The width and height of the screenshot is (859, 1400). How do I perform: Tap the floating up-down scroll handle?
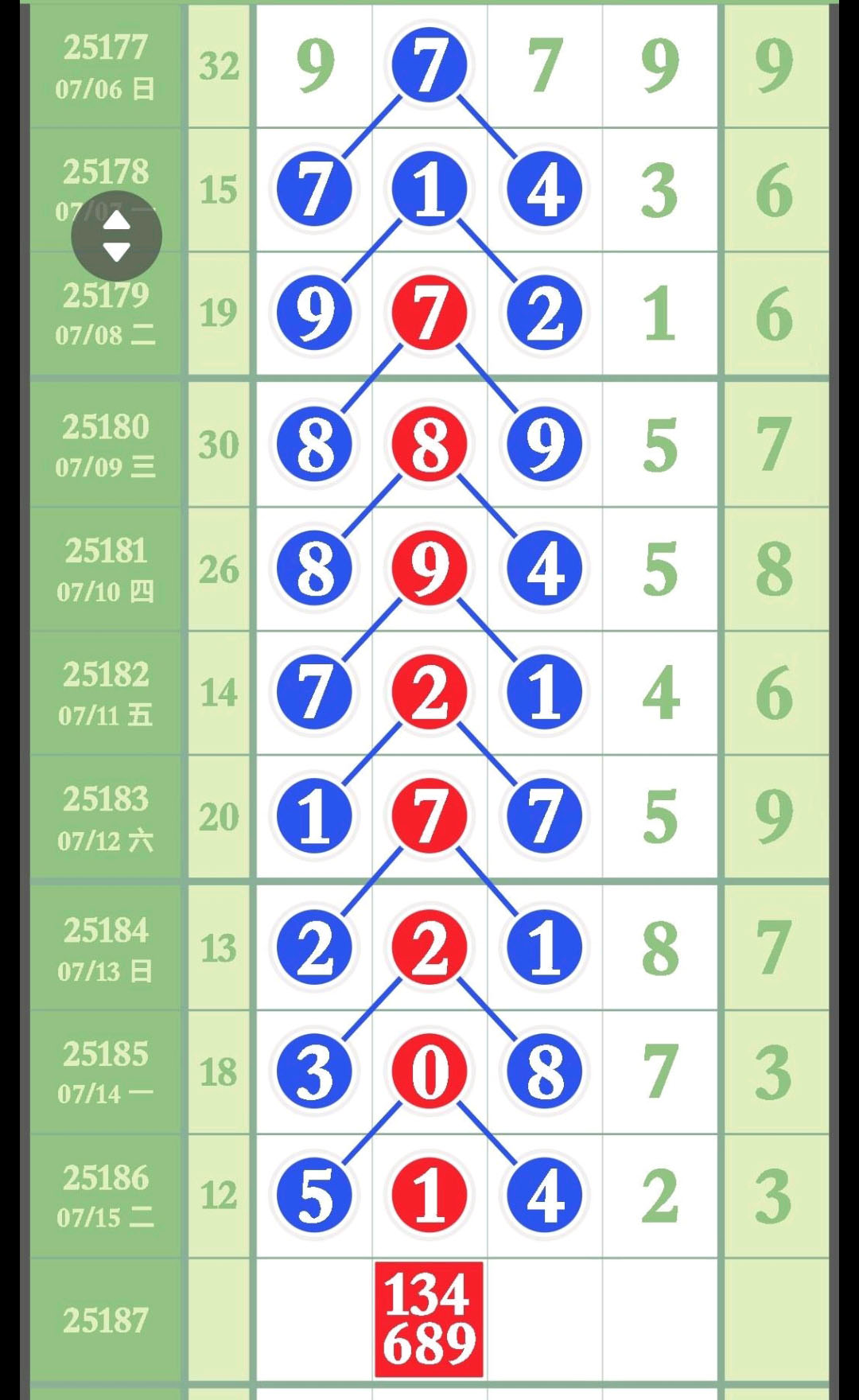(x=117, y=236)
